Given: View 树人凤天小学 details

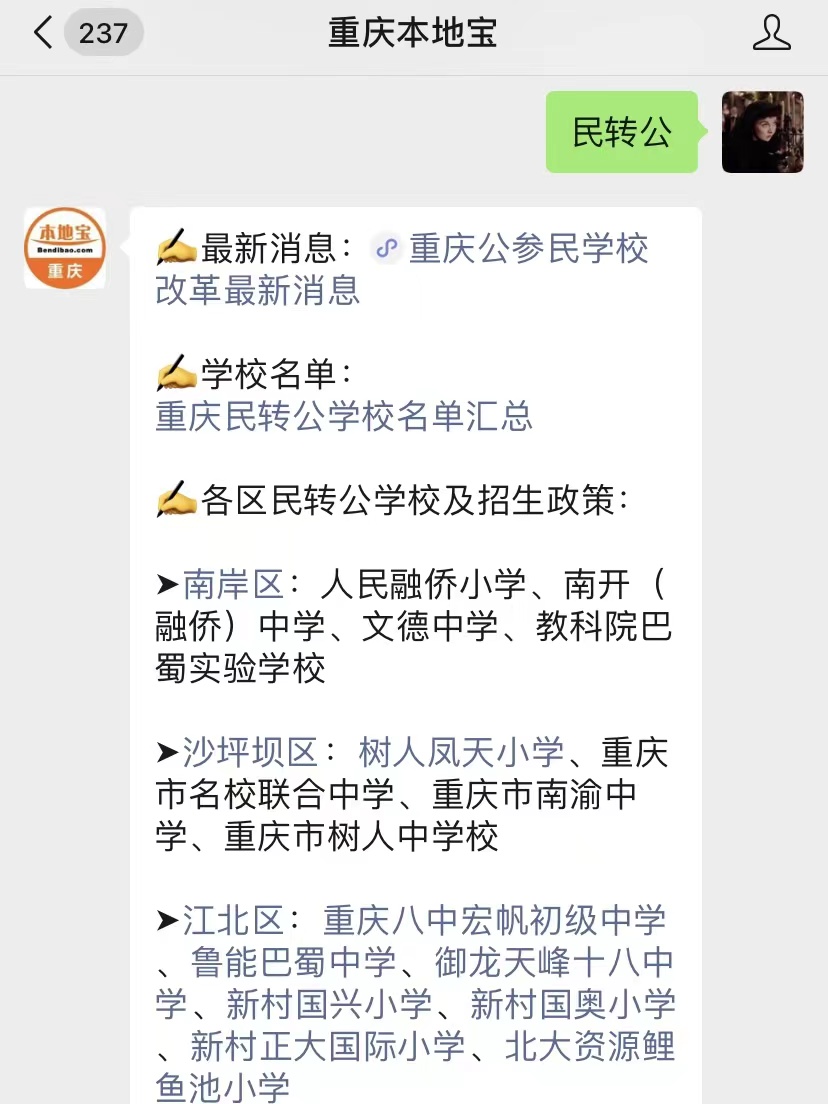Looking at the screenshot, I should pyautogui.click(x=461, y=752).
